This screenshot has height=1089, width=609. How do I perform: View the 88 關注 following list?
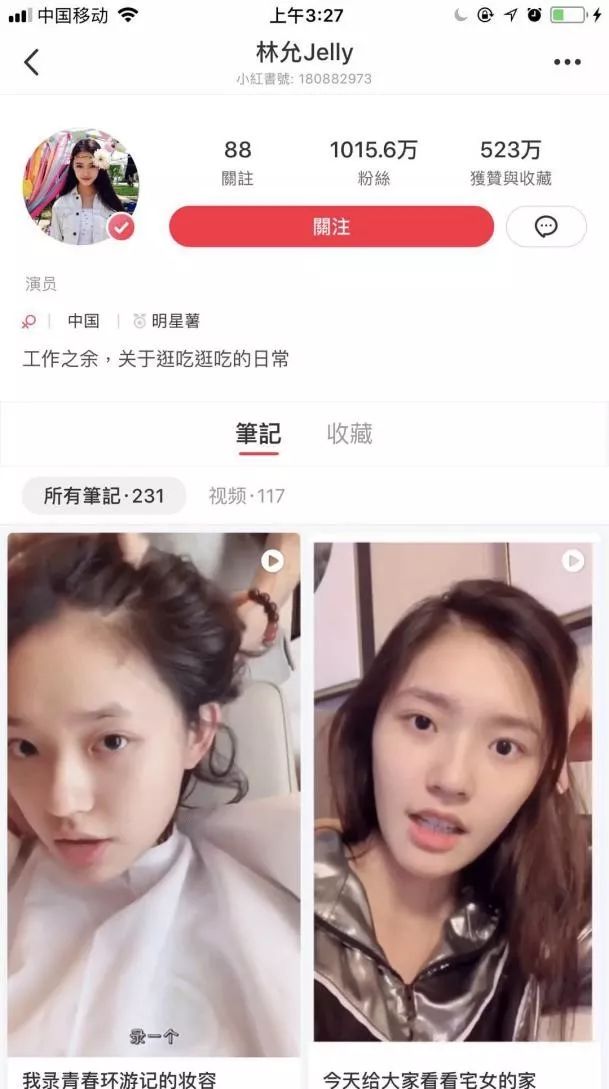click(237, 163)
